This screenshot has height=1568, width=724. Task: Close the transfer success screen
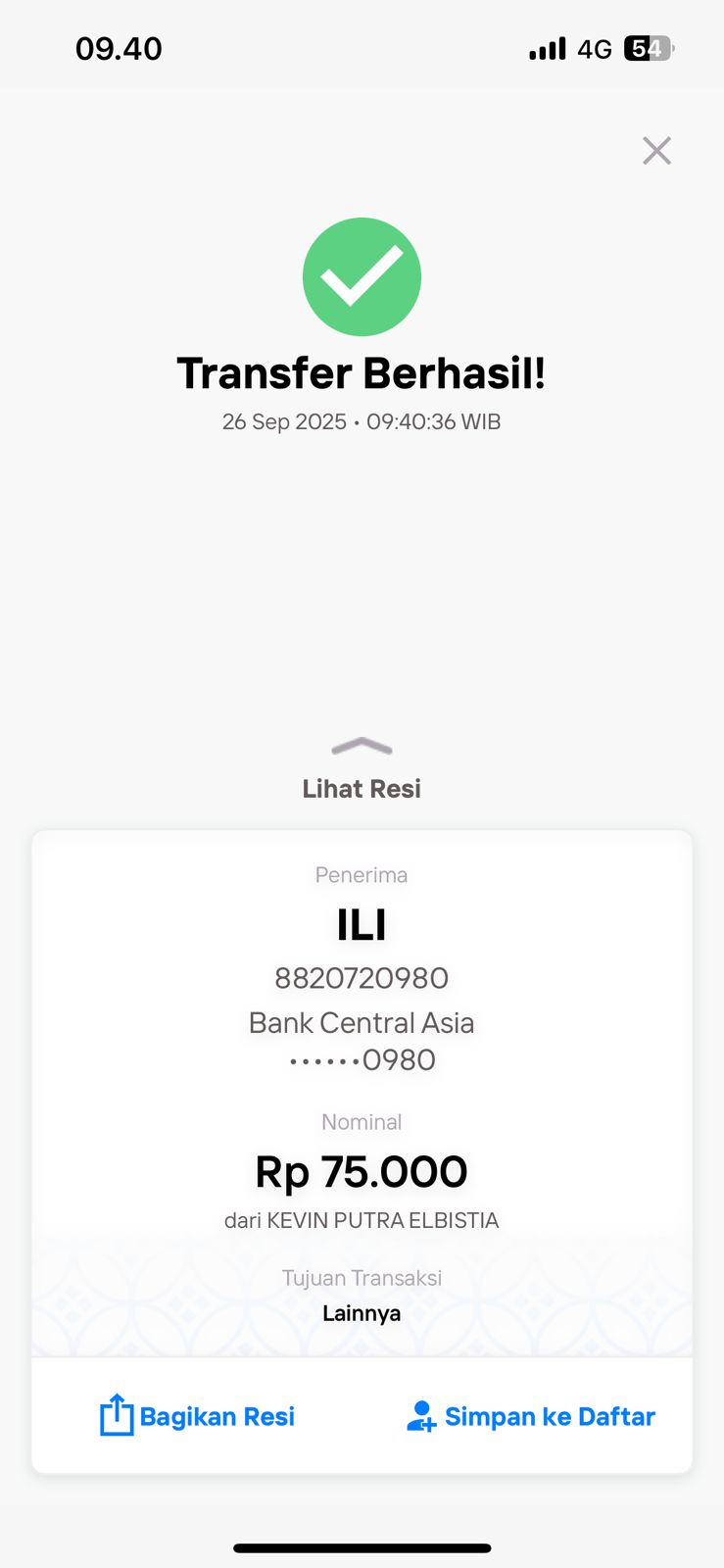point(656,151)
